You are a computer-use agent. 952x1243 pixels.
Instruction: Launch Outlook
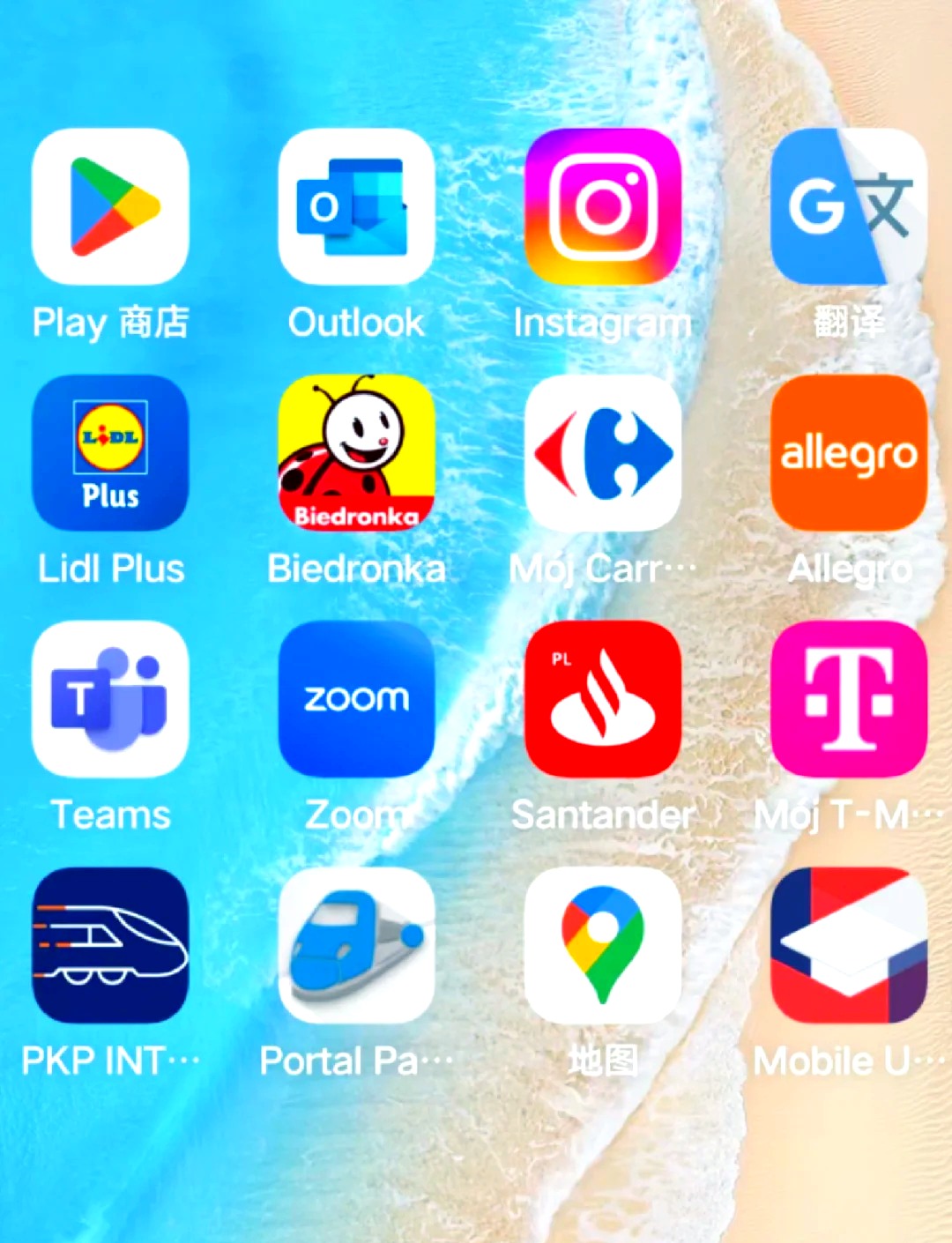(x=356, y=206)
